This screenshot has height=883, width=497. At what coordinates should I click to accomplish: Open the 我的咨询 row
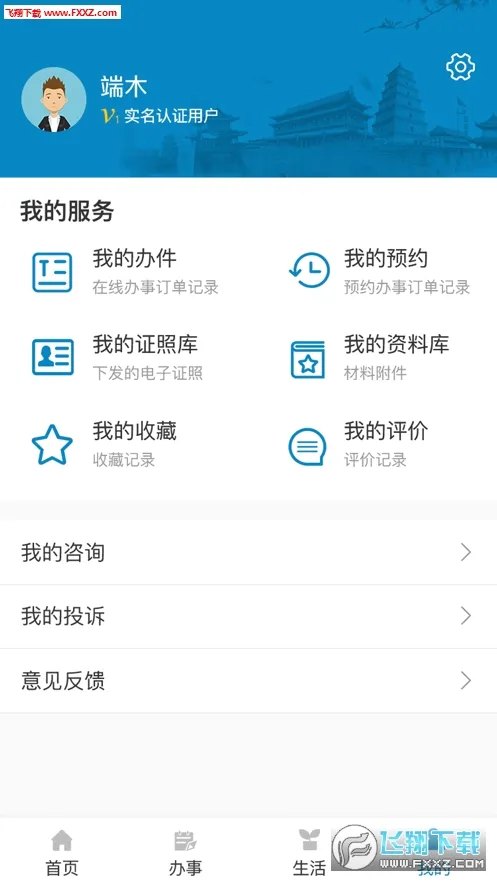point(248,552)
